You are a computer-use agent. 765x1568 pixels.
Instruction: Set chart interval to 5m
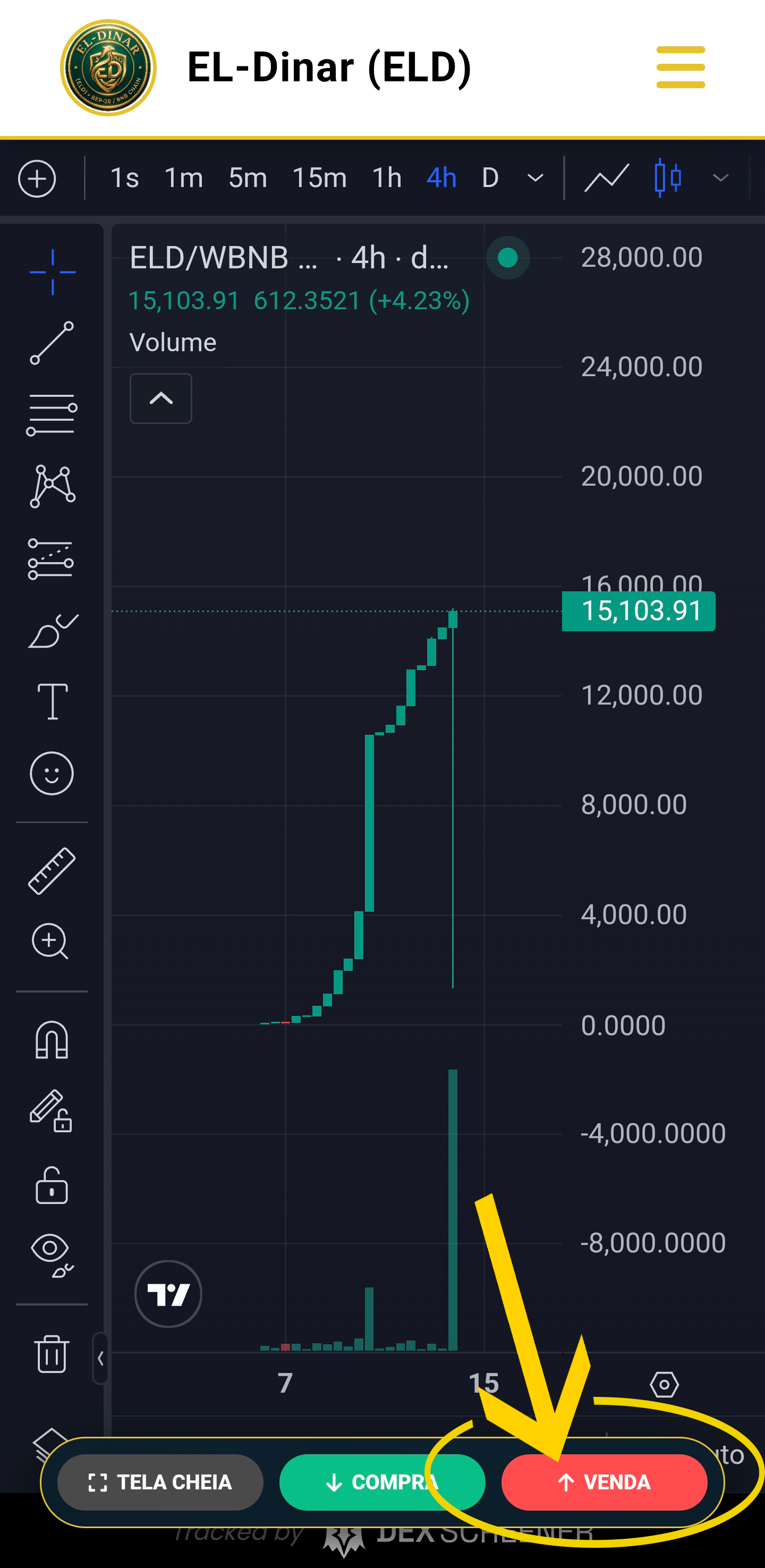(x=248, y=179)
